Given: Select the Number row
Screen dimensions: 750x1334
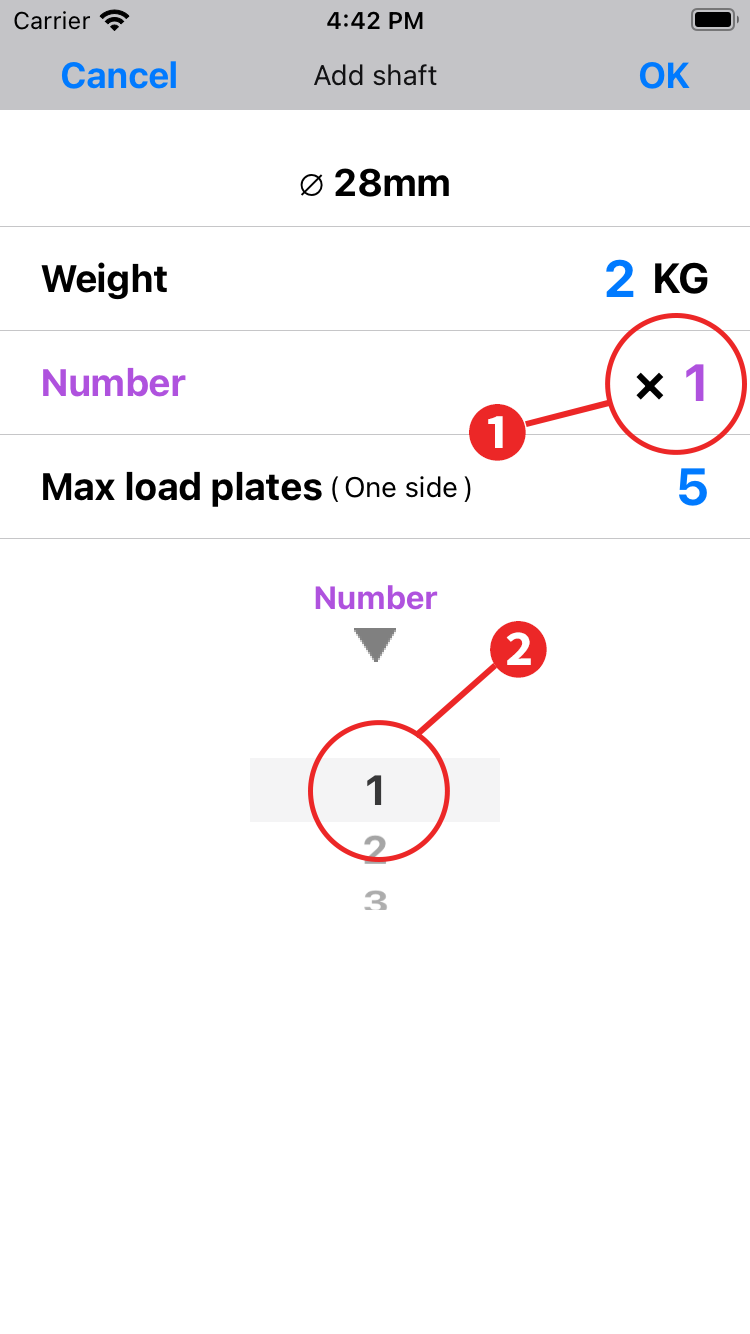Looking at the screenshot, I should click(x=374, y=383).
